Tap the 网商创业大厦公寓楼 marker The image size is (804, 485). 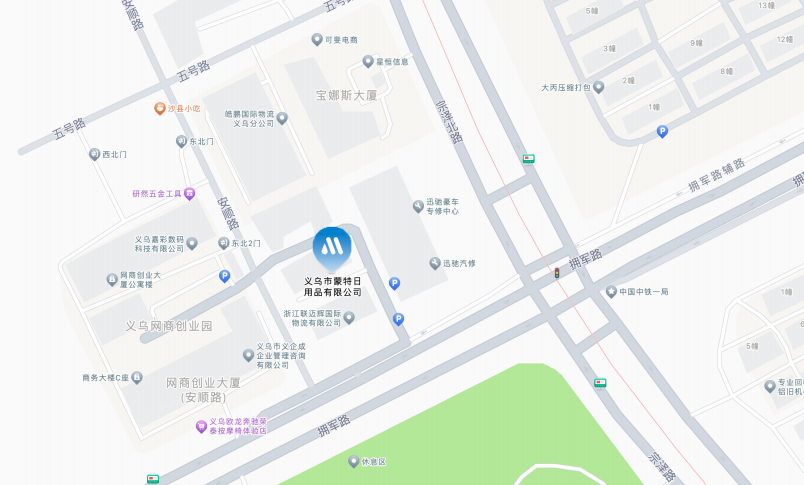coord(112,279)
